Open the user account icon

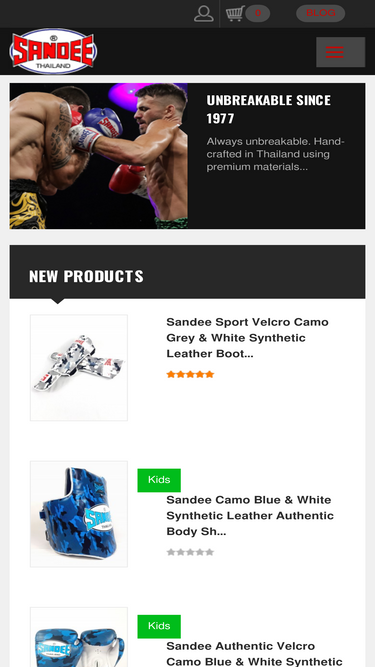coord(204,13)
